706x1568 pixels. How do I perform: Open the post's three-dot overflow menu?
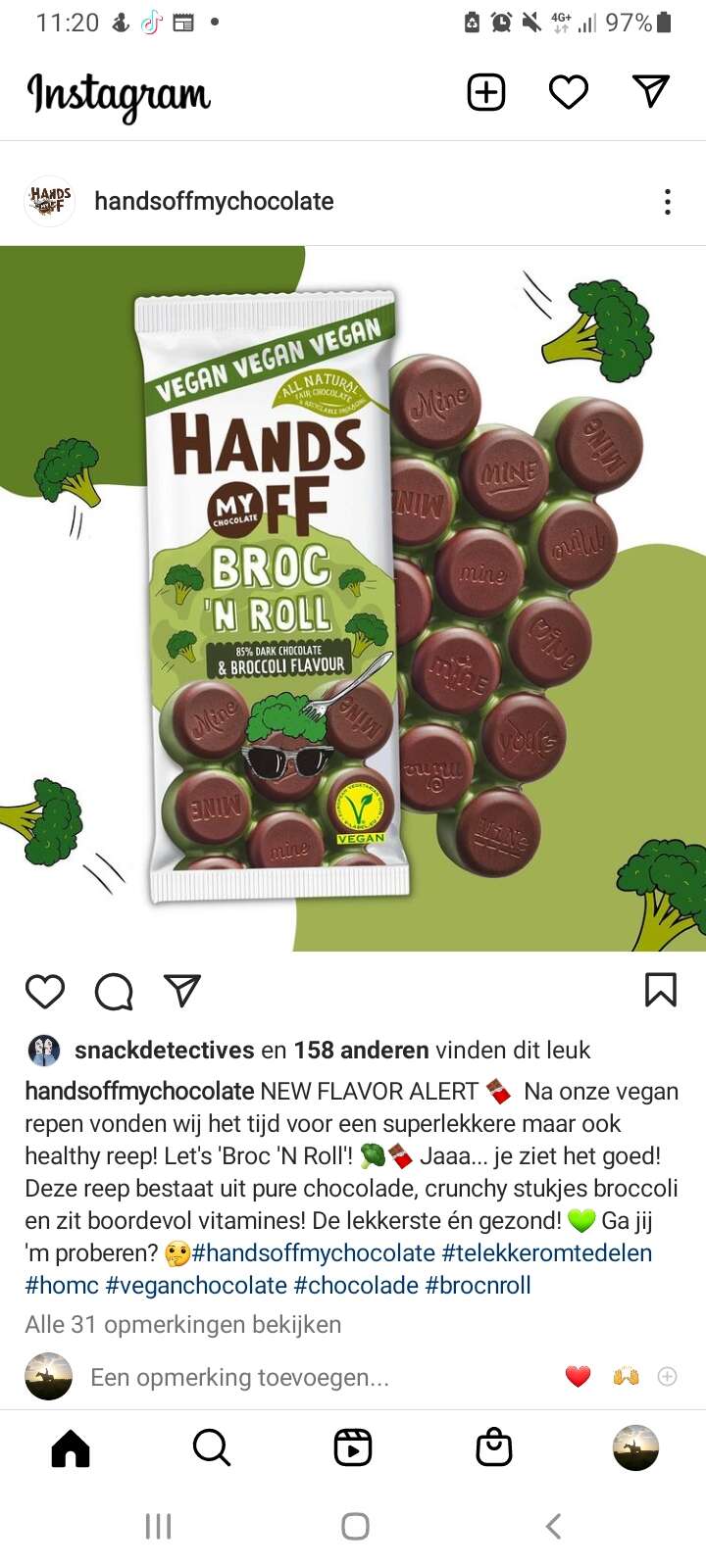(668, 202)
